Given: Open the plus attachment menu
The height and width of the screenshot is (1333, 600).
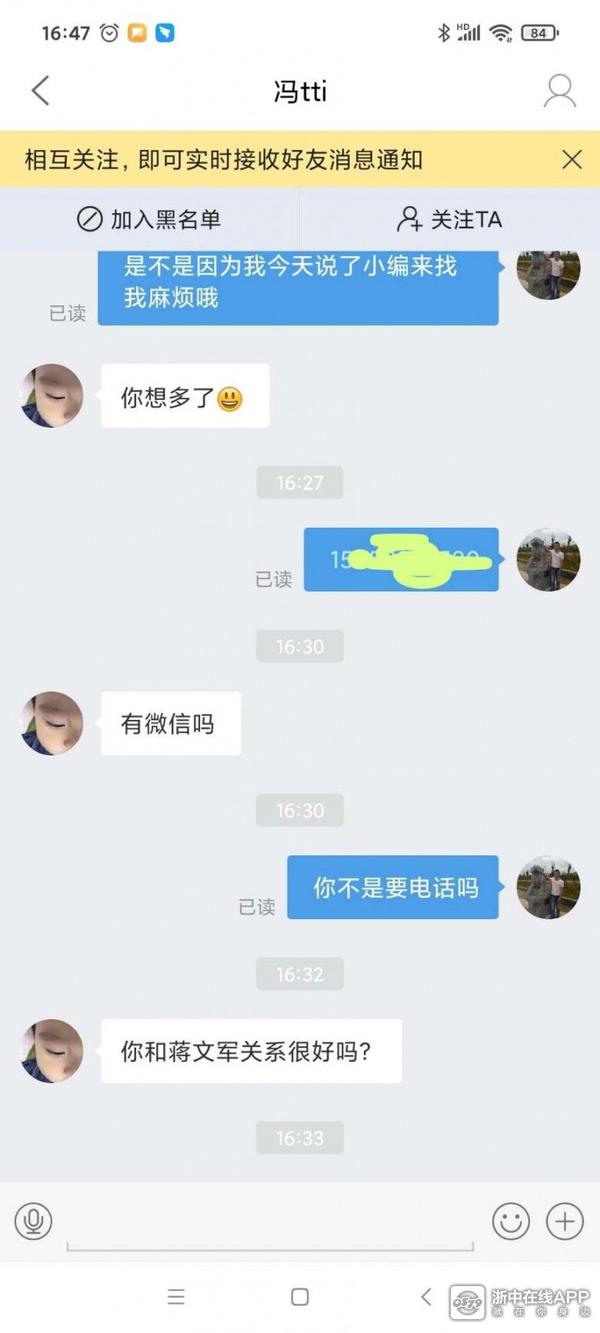Looking at the screenshot, I should pos(565,1221).
